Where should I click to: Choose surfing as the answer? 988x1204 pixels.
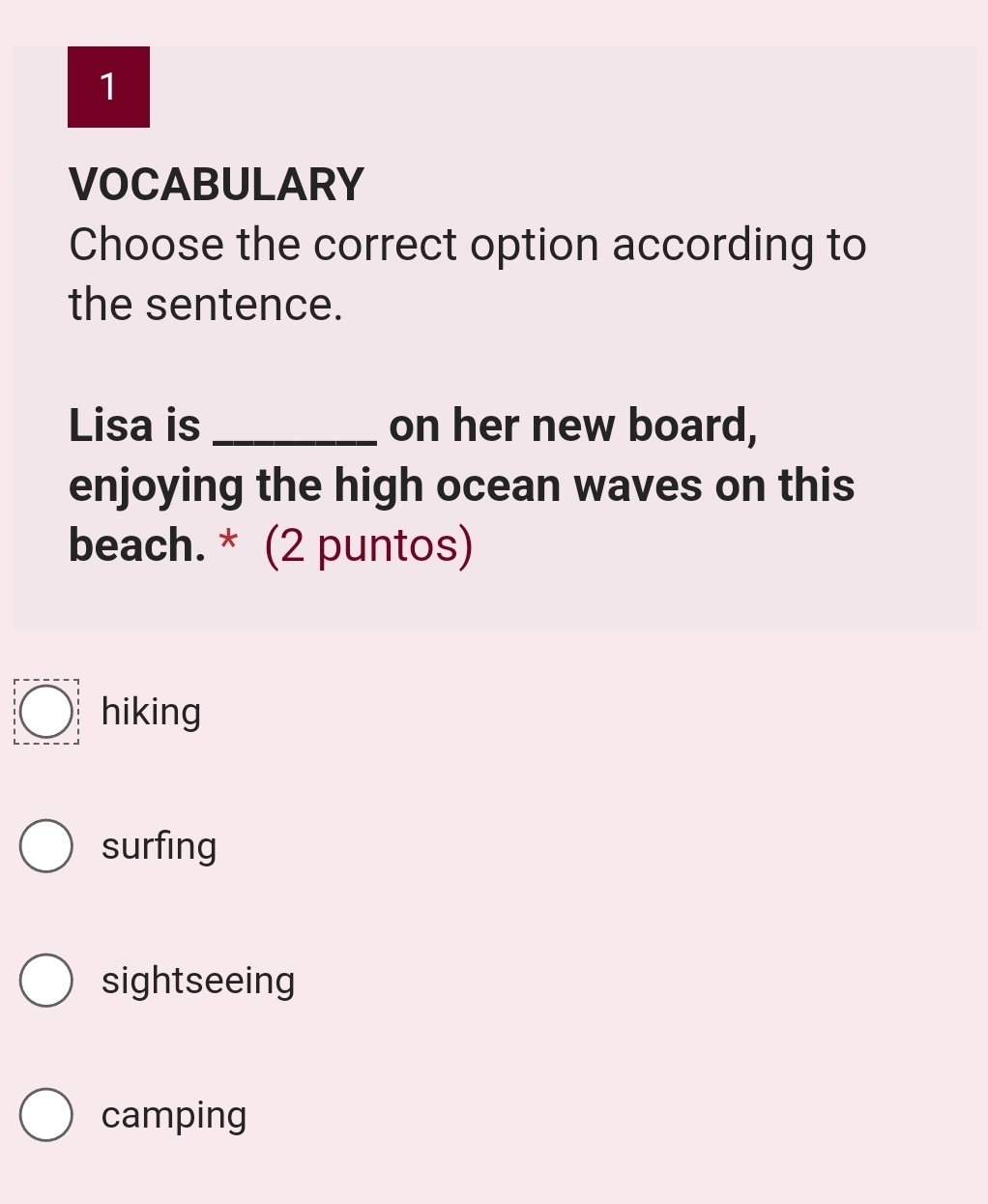point(46,846)
